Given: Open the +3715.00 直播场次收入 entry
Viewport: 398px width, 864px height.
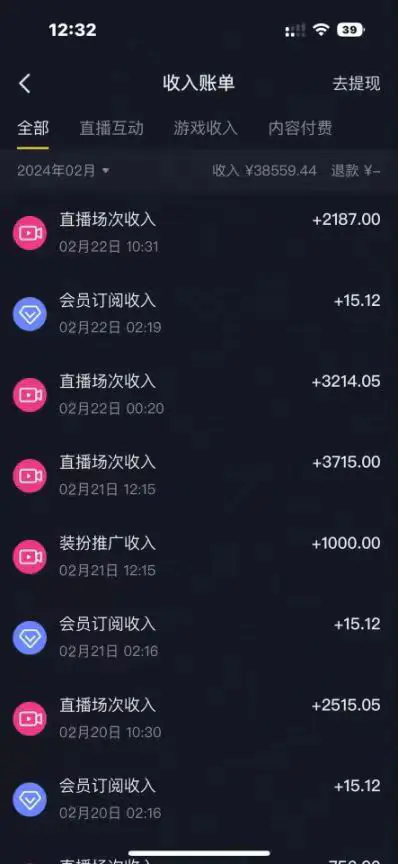Looking at the screenshot, I should pyautogui.click(x=199, y=476).
